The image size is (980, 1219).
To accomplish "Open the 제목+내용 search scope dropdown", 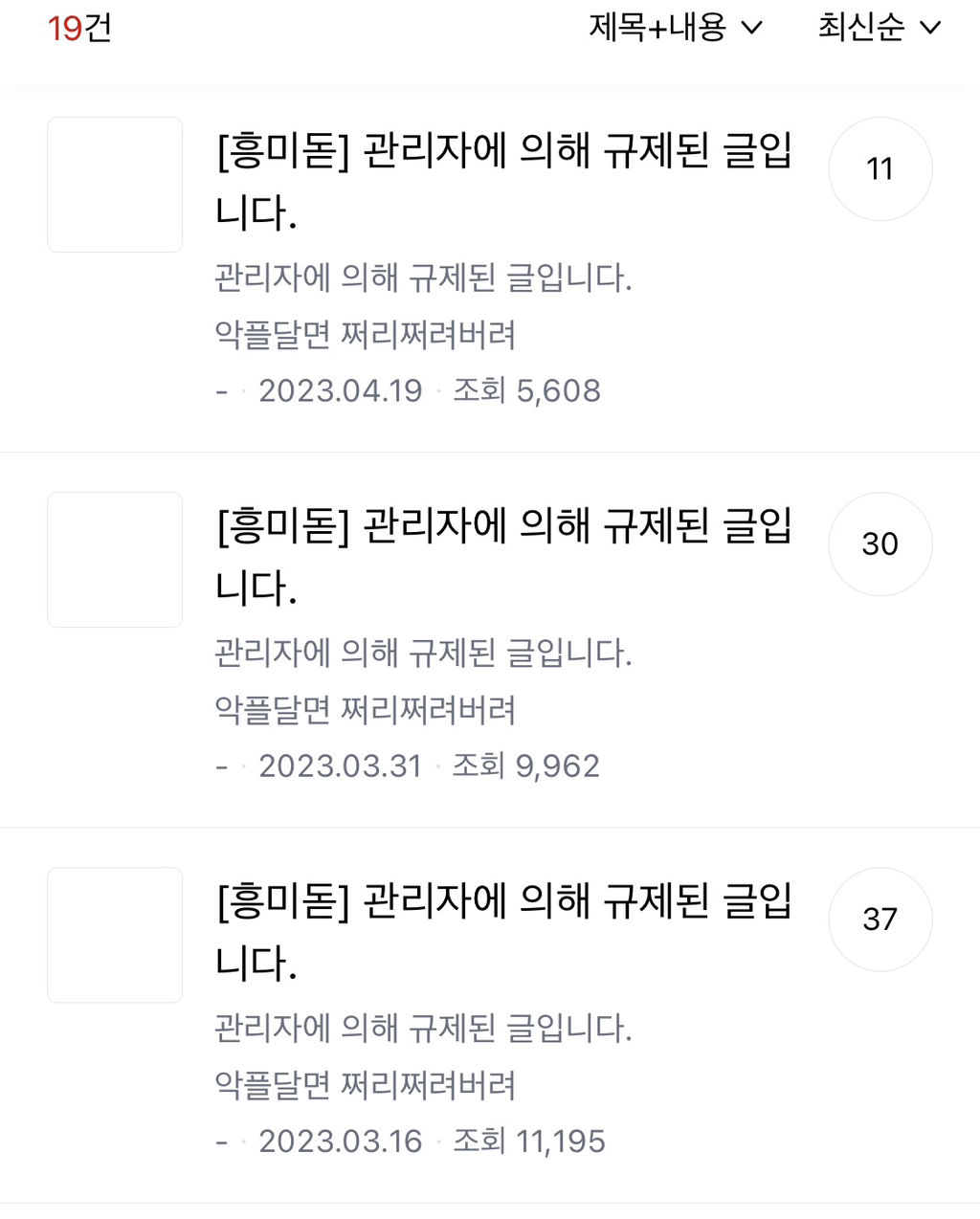I will pos(675,27).
